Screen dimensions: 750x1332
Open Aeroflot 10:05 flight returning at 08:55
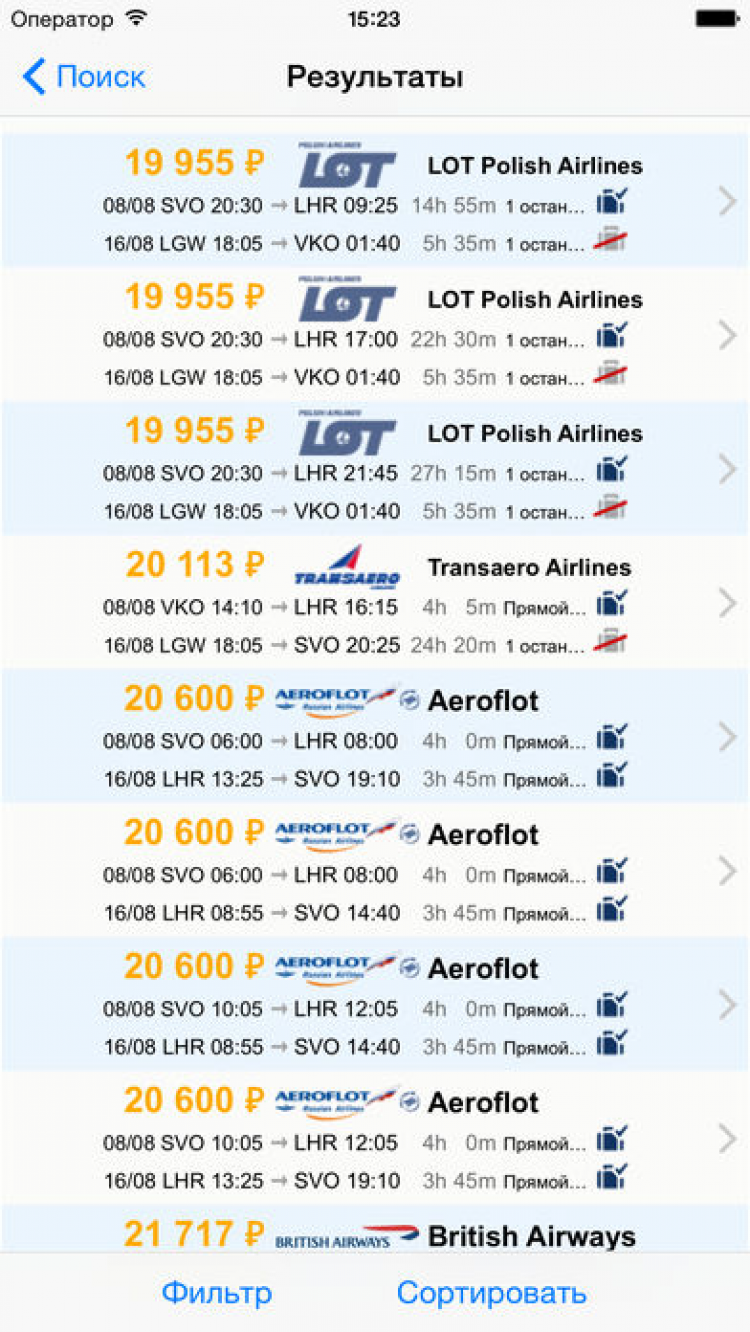tap(375, 1005)
